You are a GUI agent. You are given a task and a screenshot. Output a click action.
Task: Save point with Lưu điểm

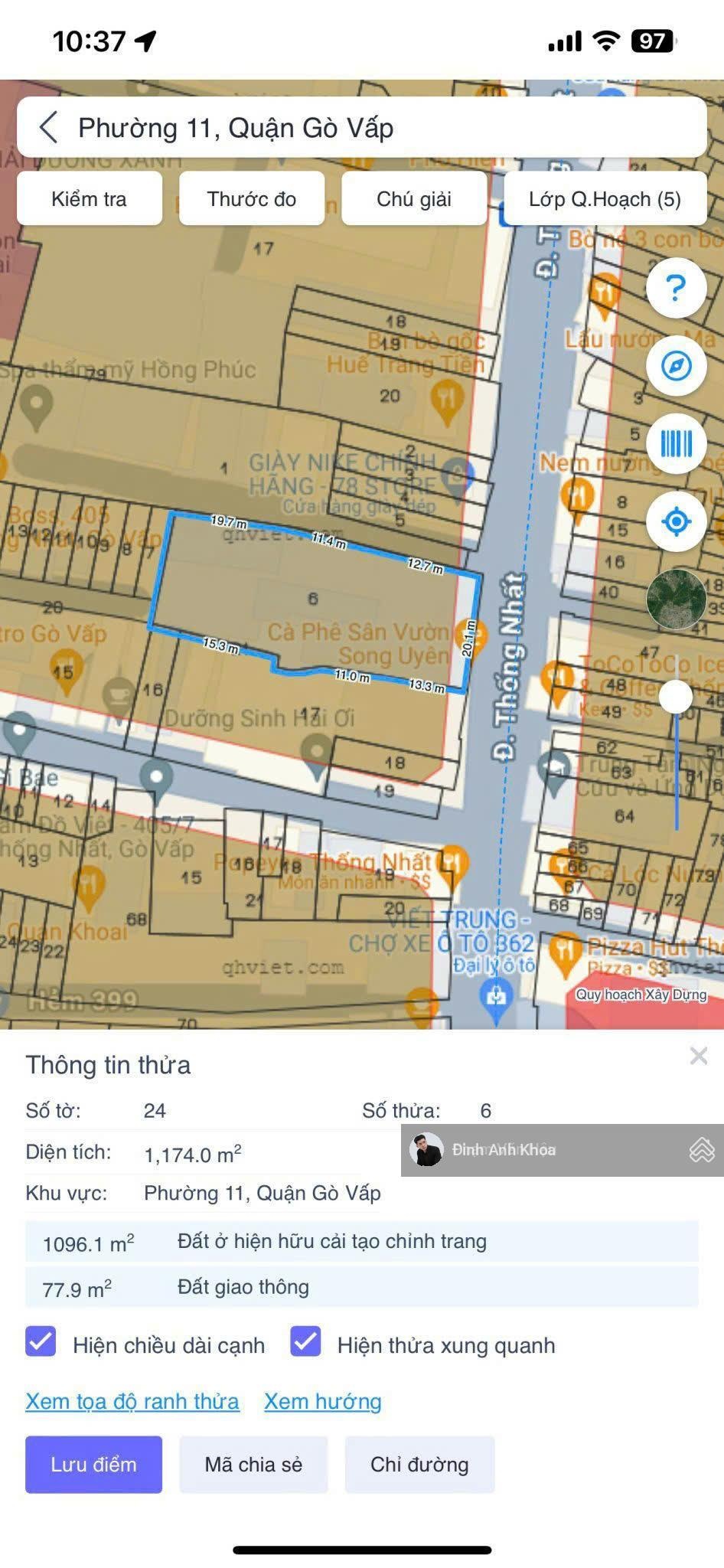click(93, 1464)
